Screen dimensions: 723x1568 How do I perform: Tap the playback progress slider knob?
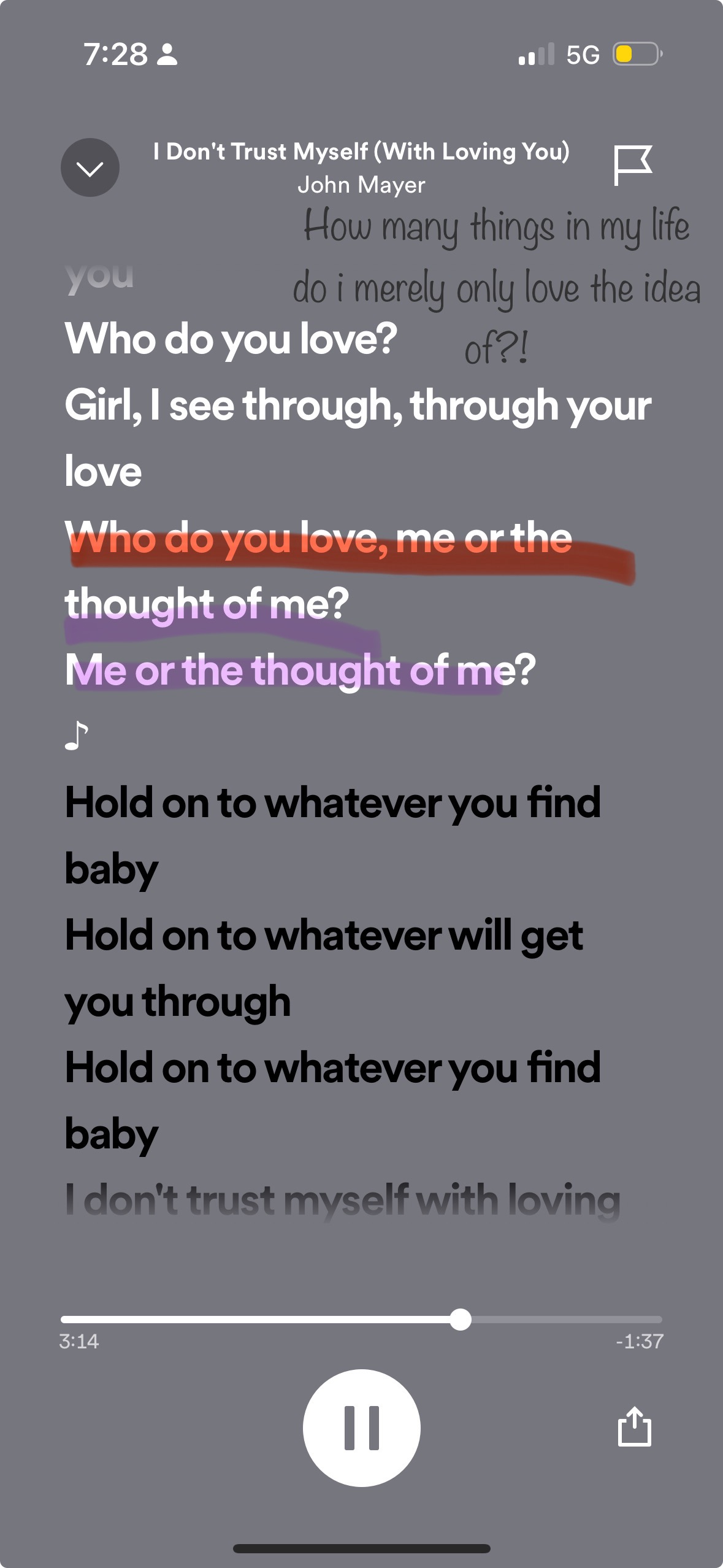point(461,1319)
